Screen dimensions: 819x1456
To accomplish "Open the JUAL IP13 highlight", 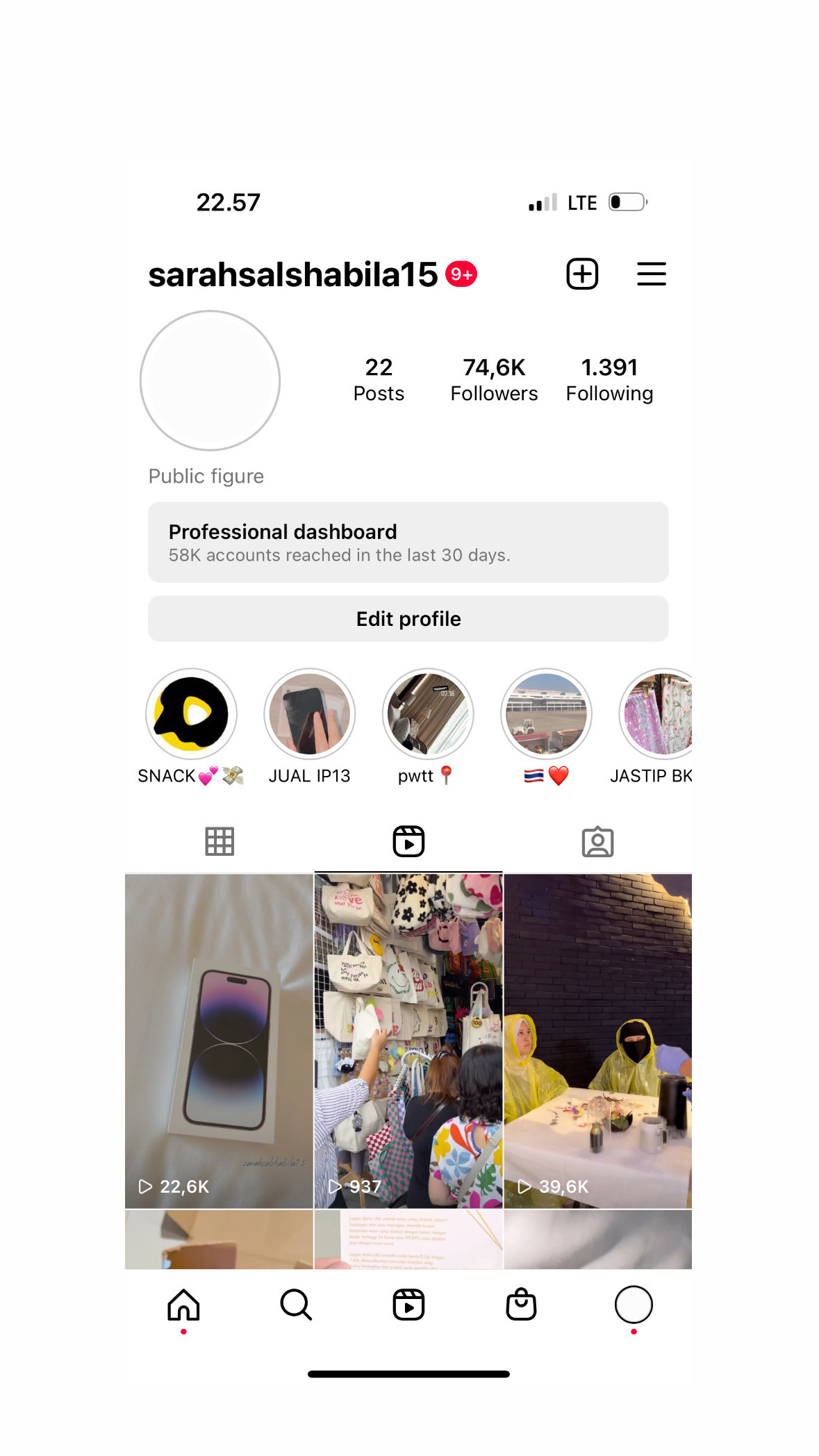I will tap(309, 714).
